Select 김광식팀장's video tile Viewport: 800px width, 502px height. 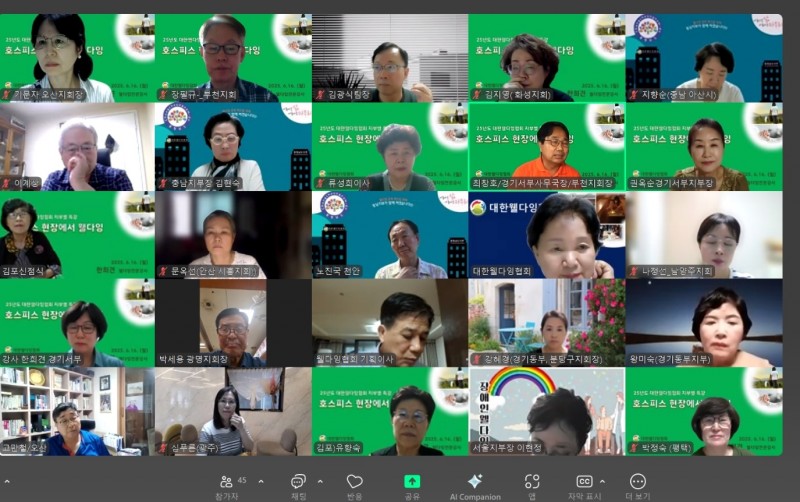coord(390,58)
